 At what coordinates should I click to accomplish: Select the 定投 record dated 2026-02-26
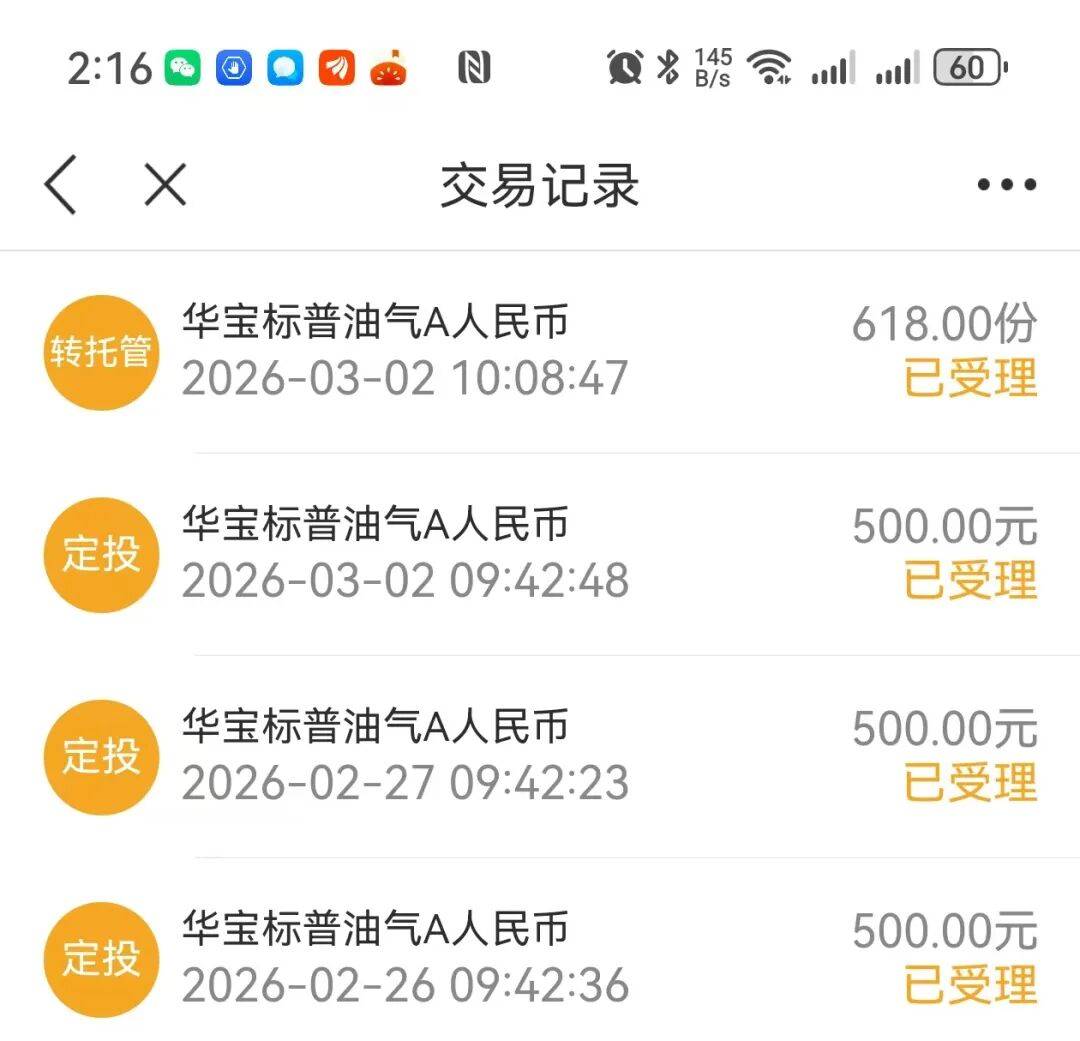pos(540,958)
